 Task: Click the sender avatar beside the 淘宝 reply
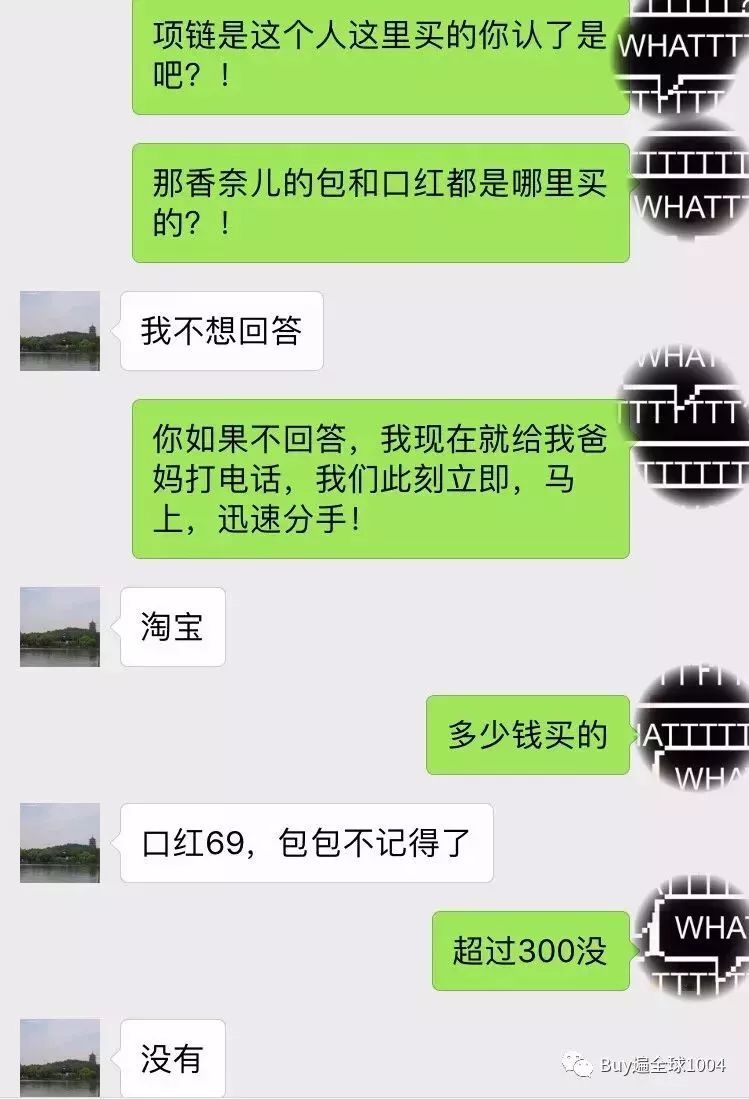60,627
